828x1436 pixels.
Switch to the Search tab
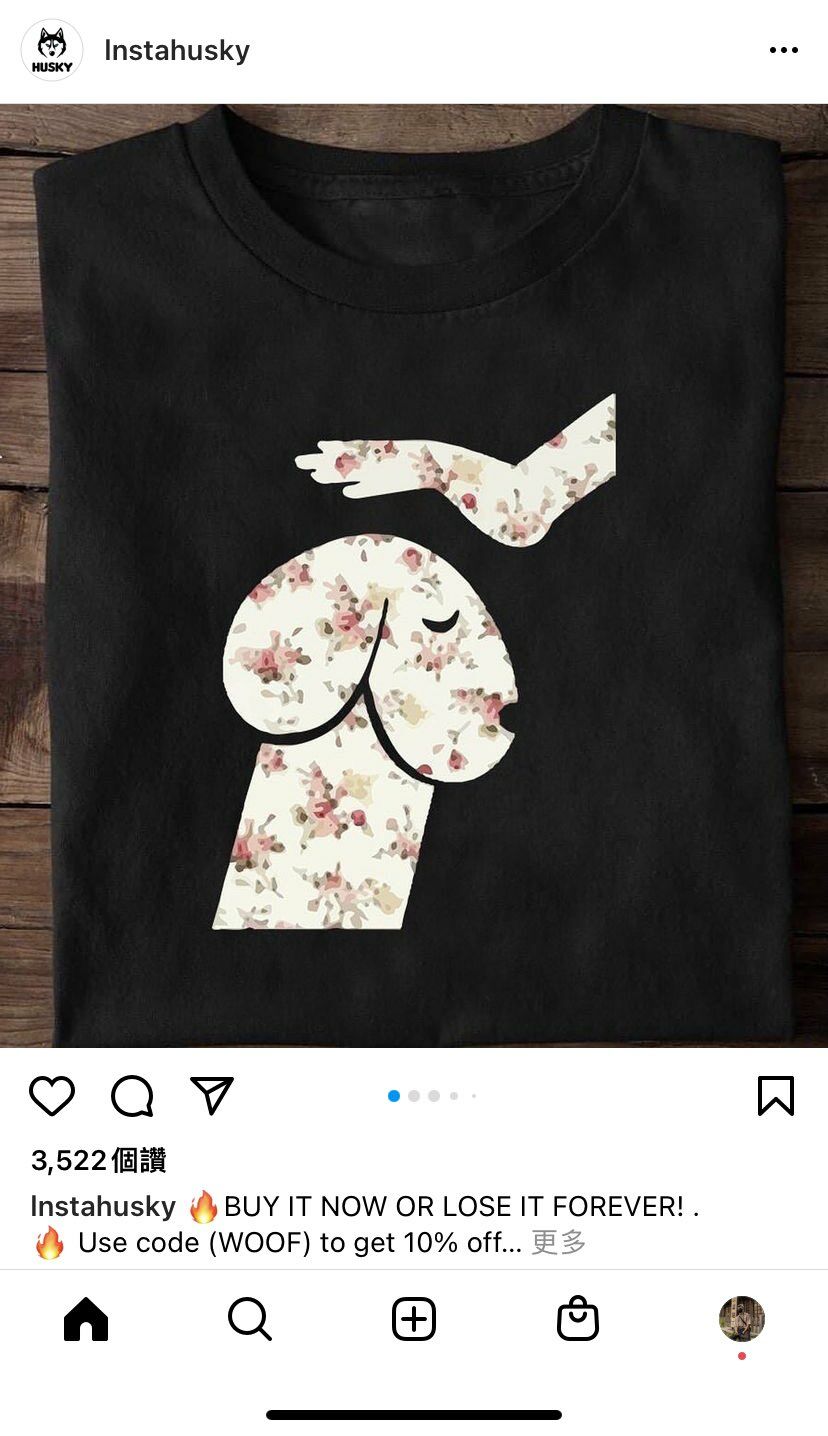tap(249, 1319)
